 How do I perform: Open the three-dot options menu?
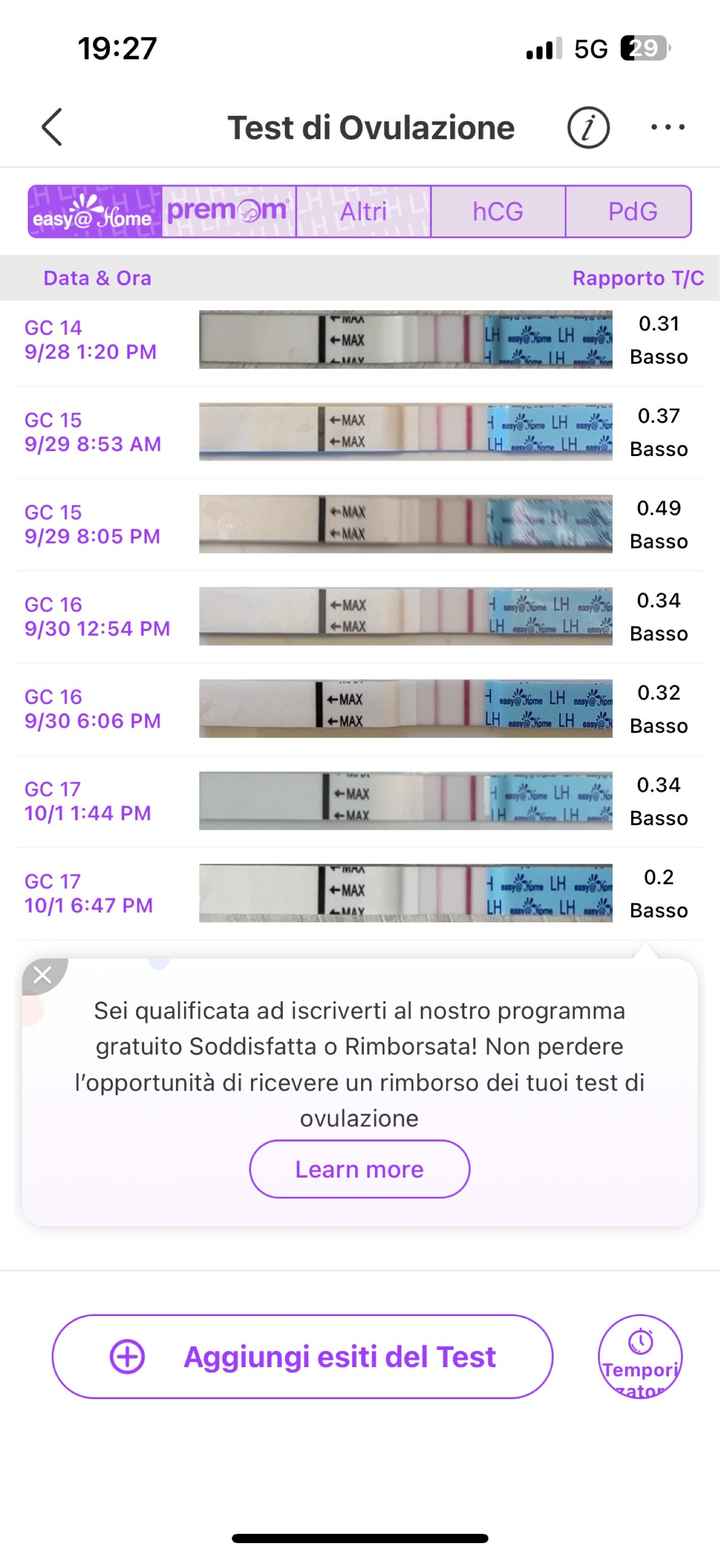tap(666, 127)
